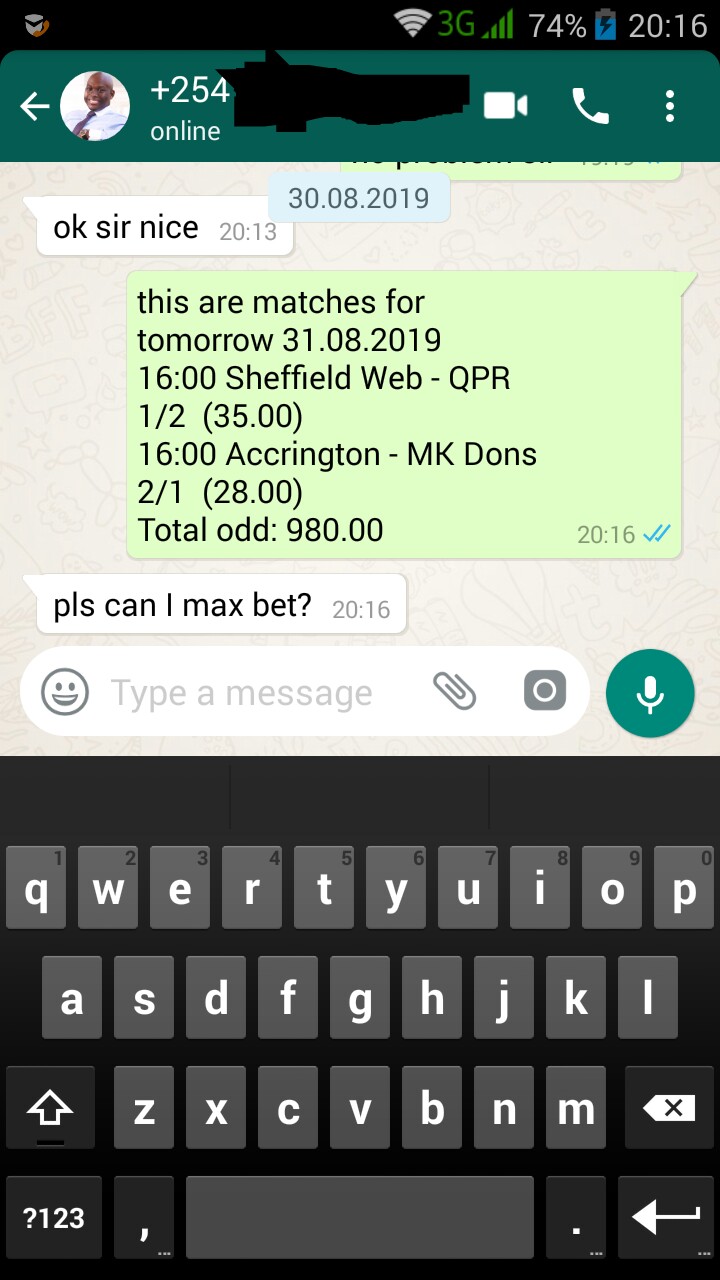
Task: Switch keyboard to ?123 symbols
Action: coord(54,1218)
